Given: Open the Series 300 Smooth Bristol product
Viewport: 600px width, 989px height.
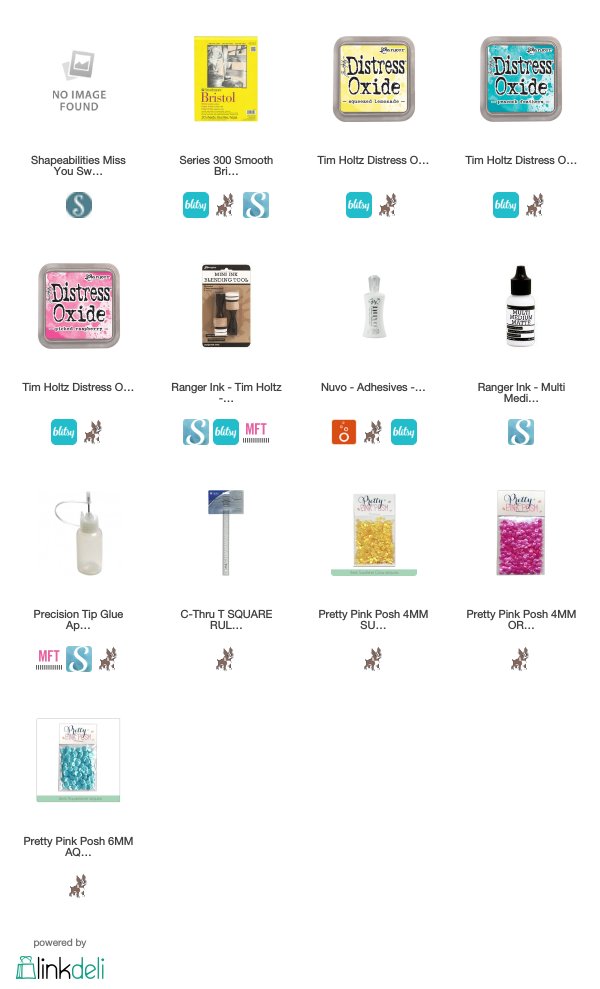Looking at the screenshot, I should pyautogui.click(x=226, y=79).
